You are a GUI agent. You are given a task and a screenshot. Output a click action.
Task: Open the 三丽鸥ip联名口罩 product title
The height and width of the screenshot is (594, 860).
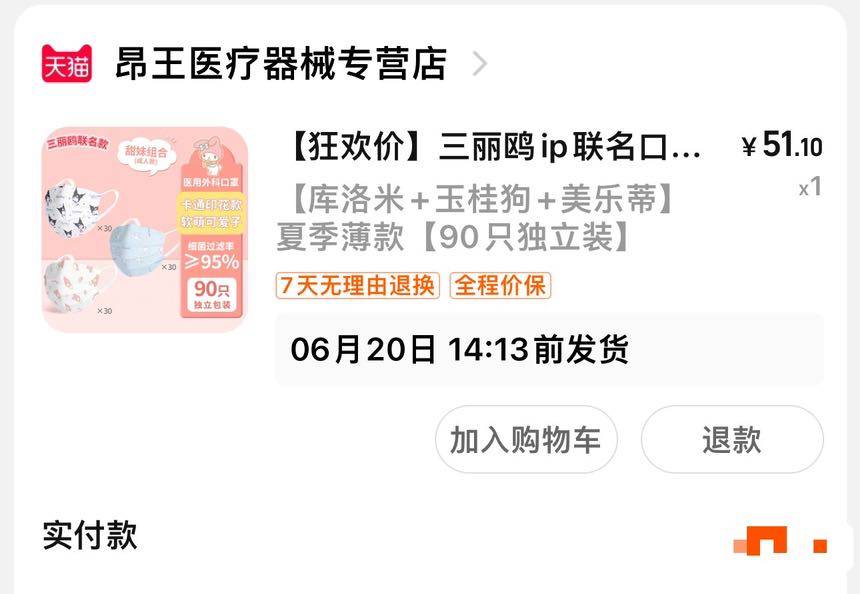494,148
